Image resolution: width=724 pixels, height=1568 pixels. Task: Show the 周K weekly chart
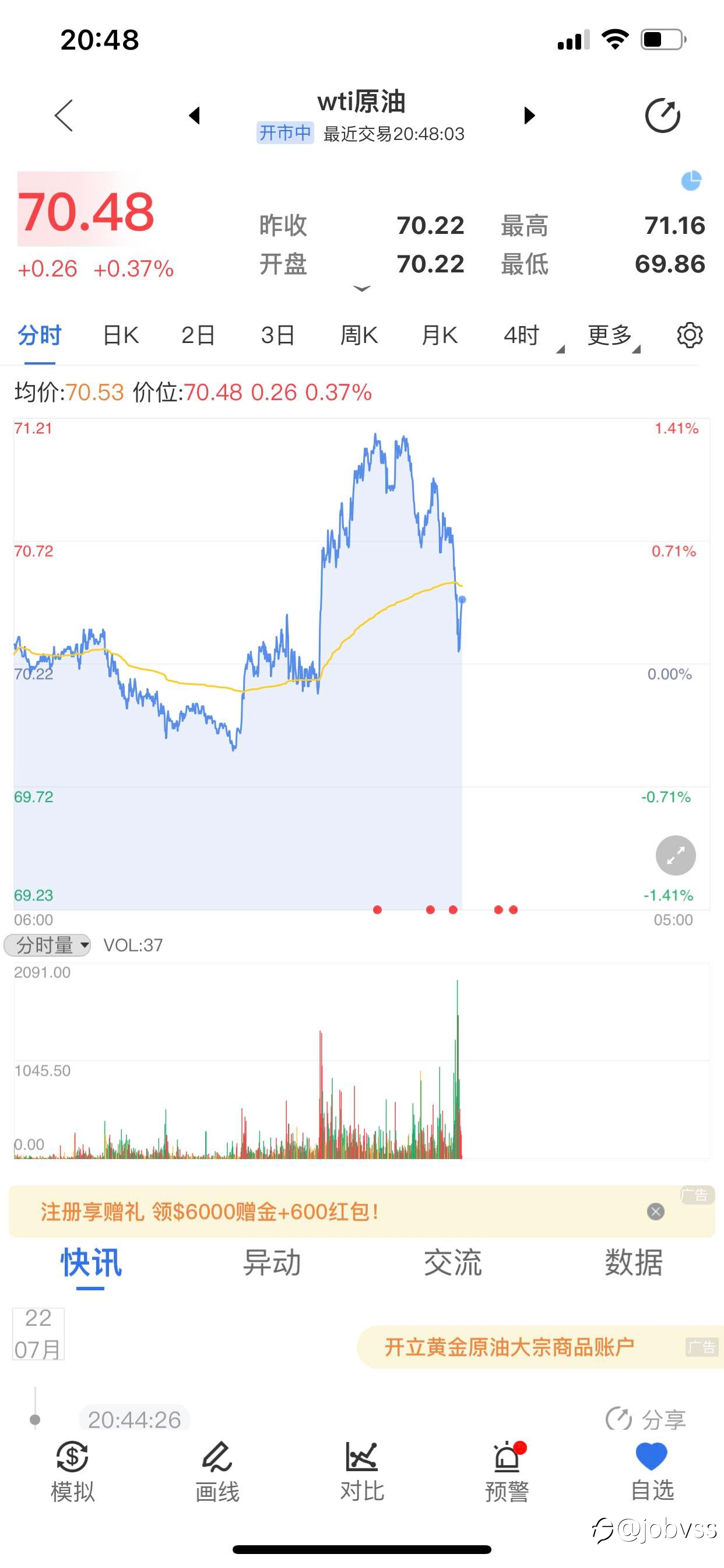point(359,335)
